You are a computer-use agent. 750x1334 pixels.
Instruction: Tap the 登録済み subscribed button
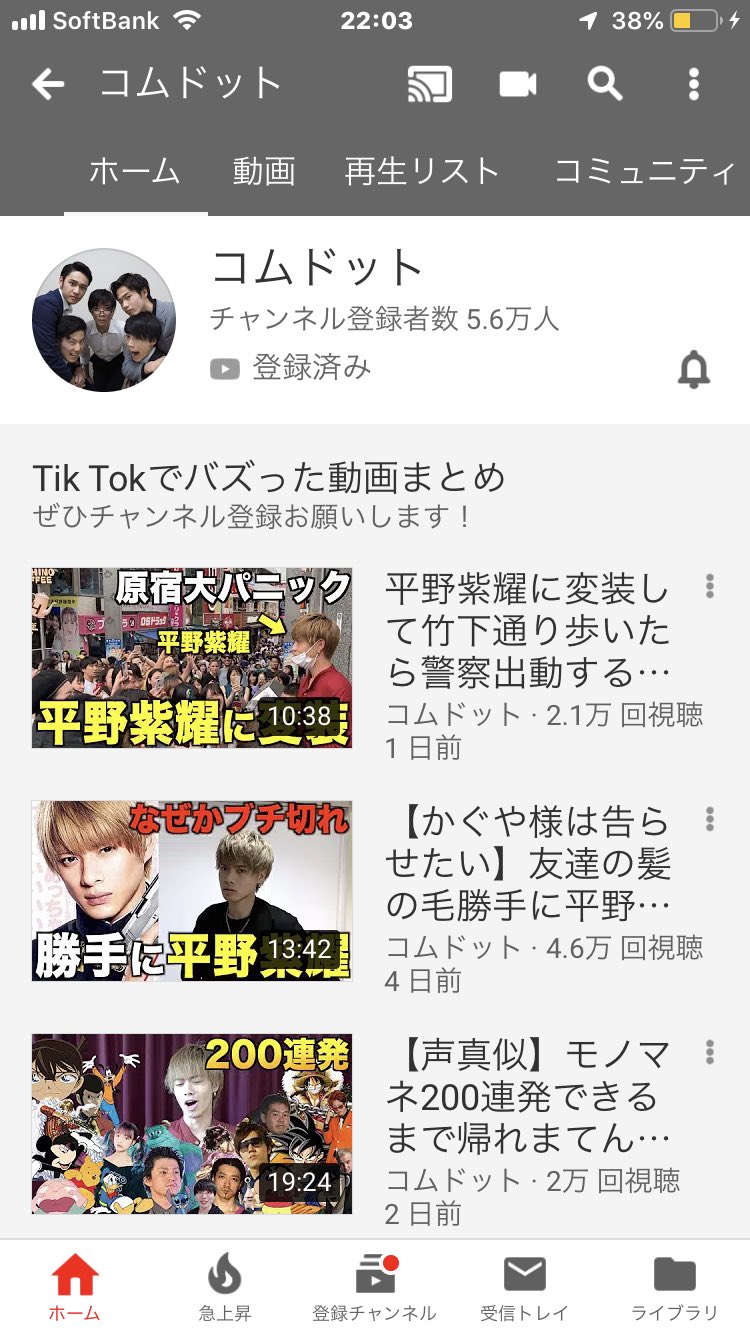(x=291, y=368)
